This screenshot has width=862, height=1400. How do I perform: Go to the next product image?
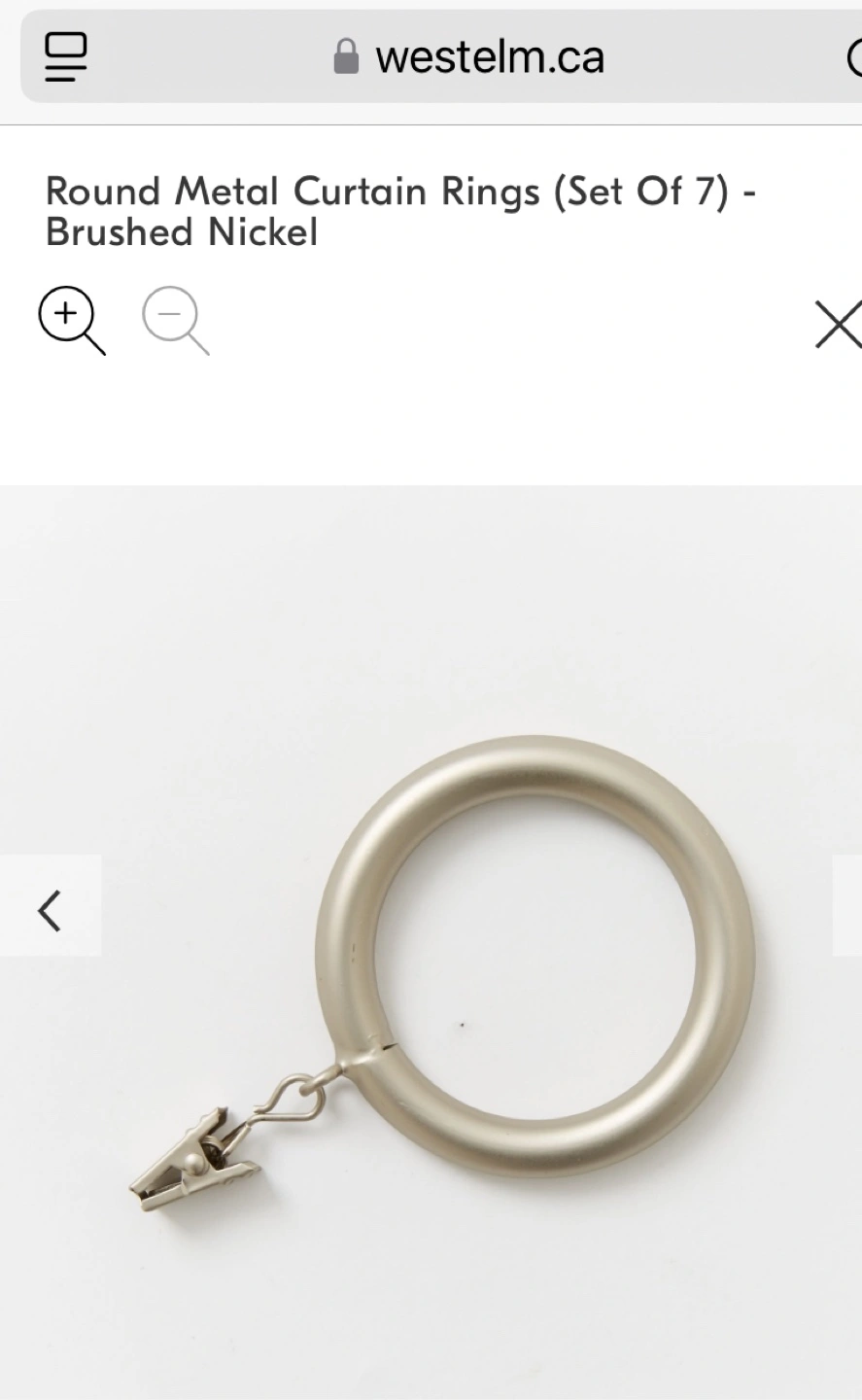point(847,906)
